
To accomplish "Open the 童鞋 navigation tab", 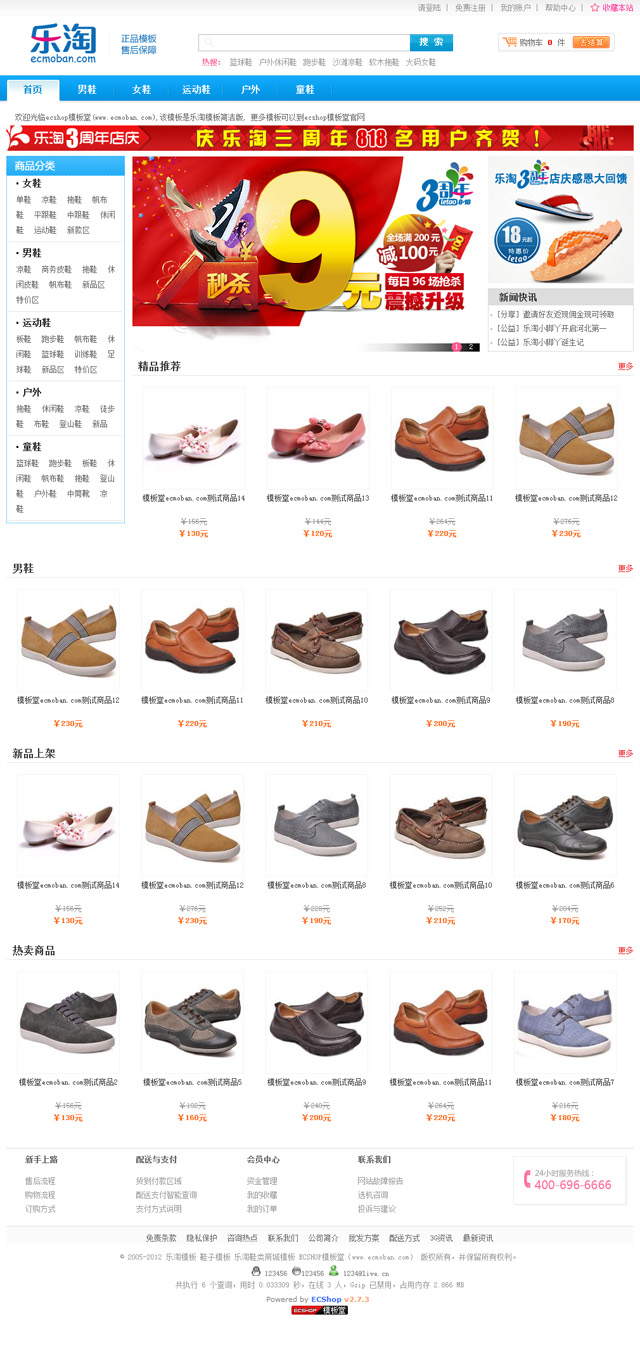I will click(x=304, y=89).
